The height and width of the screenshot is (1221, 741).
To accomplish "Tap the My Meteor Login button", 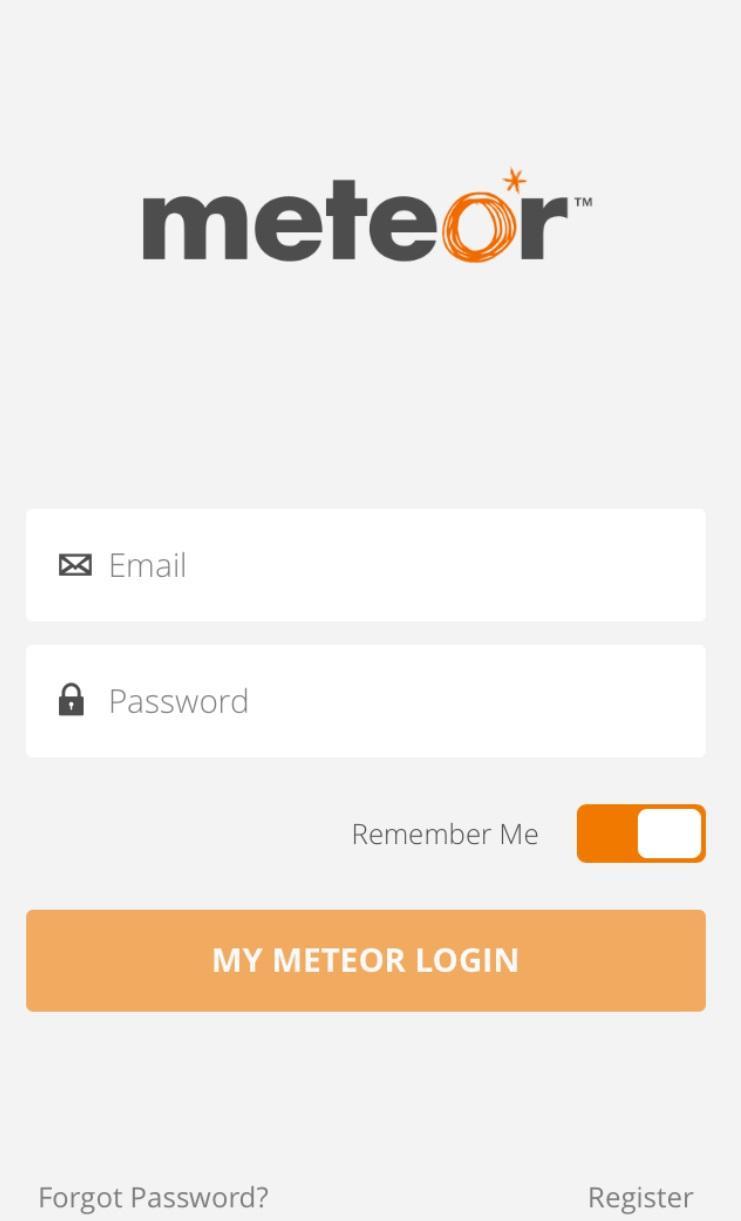I will [365, 960].
